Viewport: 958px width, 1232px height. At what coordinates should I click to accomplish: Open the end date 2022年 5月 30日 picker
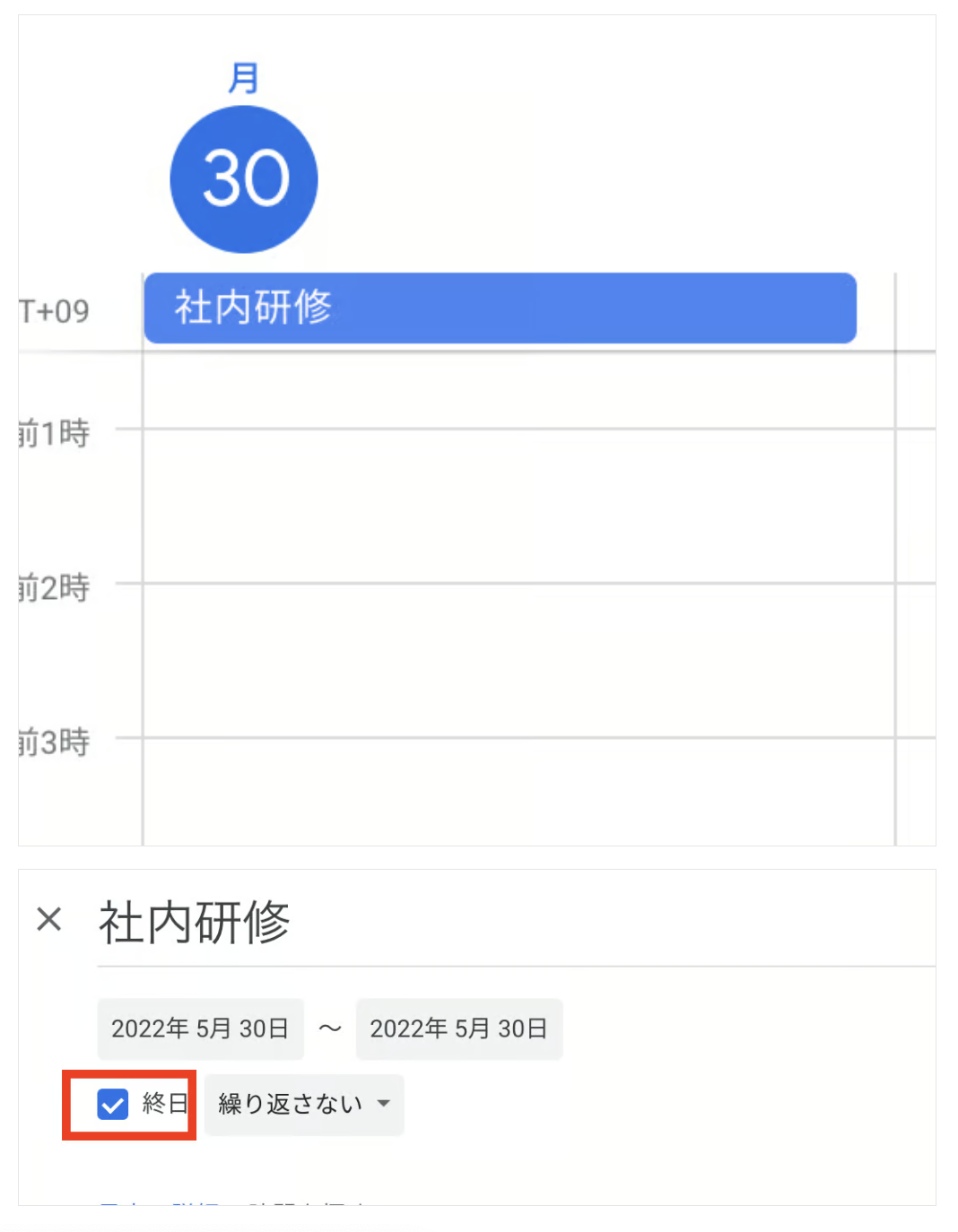click(458, 1028)
